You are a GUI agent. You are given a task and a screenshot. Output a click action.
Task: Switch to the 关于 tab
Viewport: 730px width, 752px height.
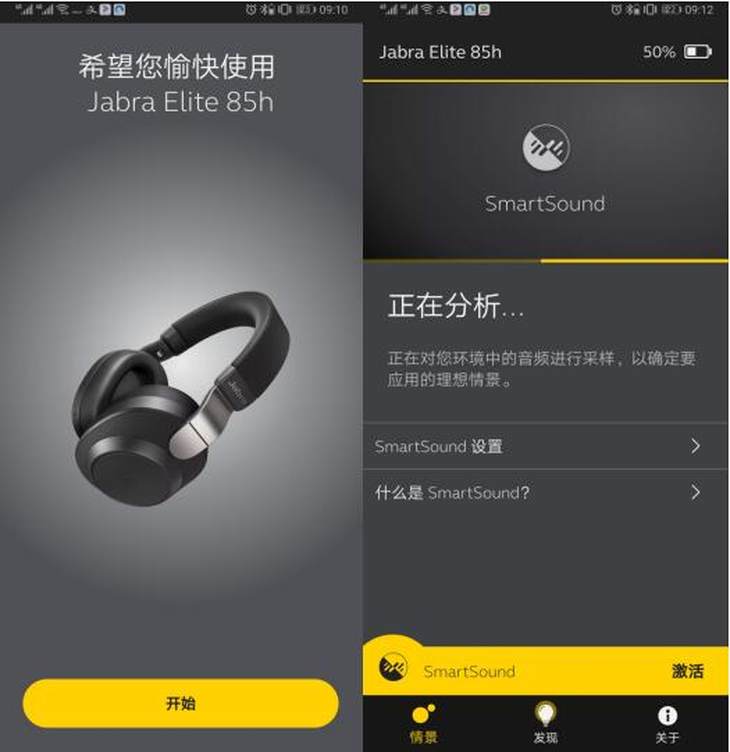[x=667, y=724]
